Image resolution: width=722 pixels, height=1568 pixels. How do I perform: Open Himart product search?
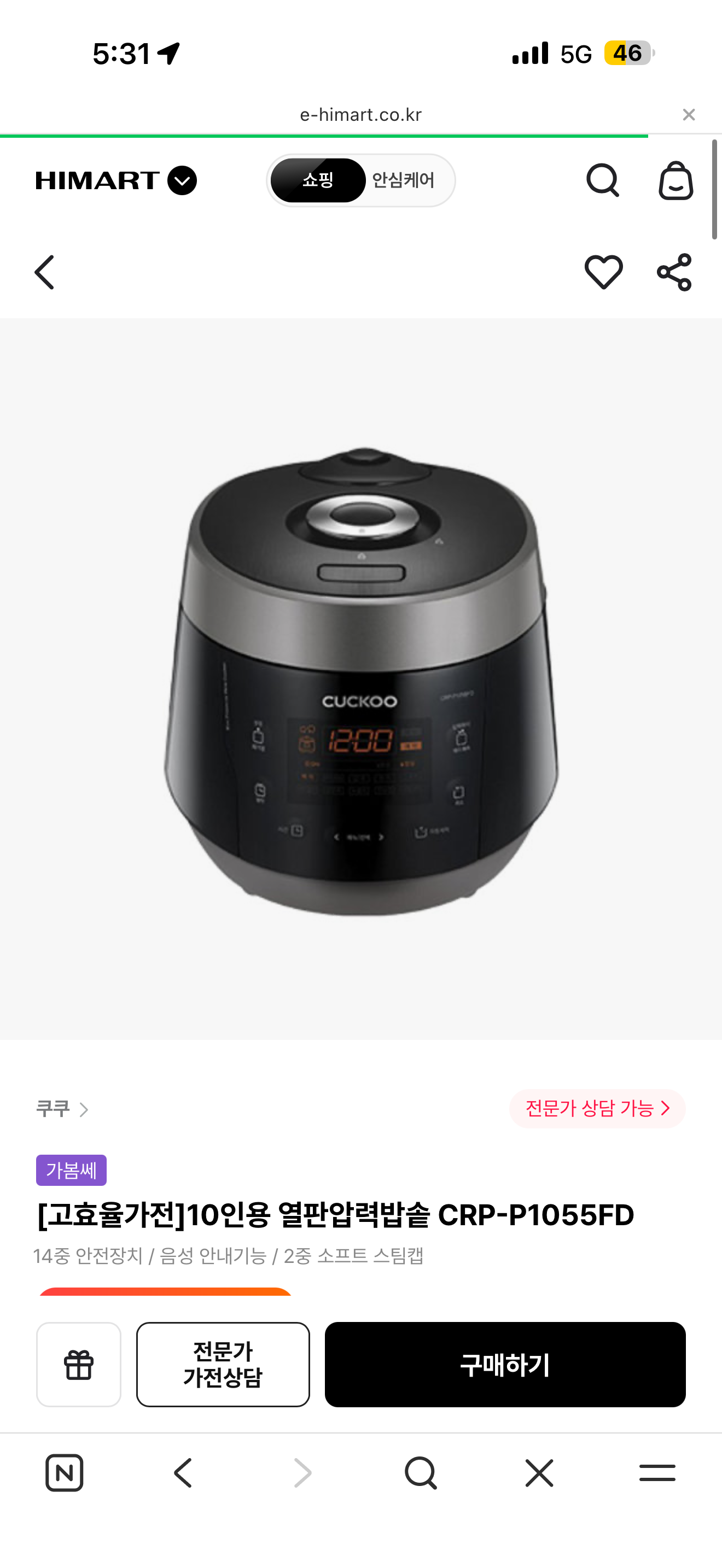coord(602,180)
